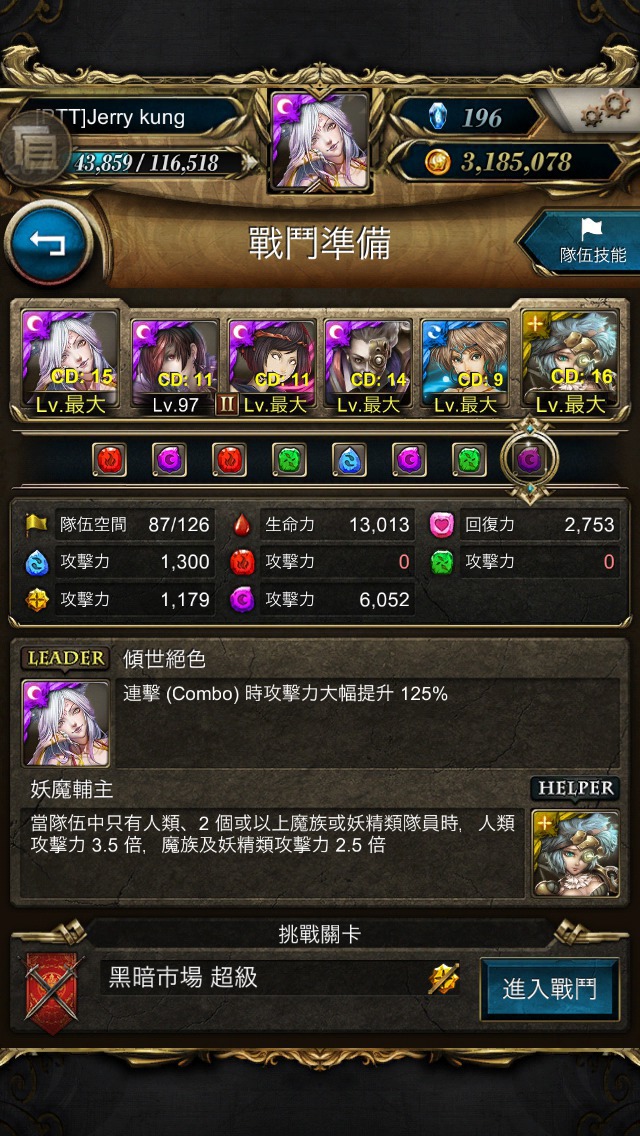The height and width of the screenshot is (1136, 640).
Task: Select the helper card with CD: 16
Action: pyautogui.click(x=570, y=362)
